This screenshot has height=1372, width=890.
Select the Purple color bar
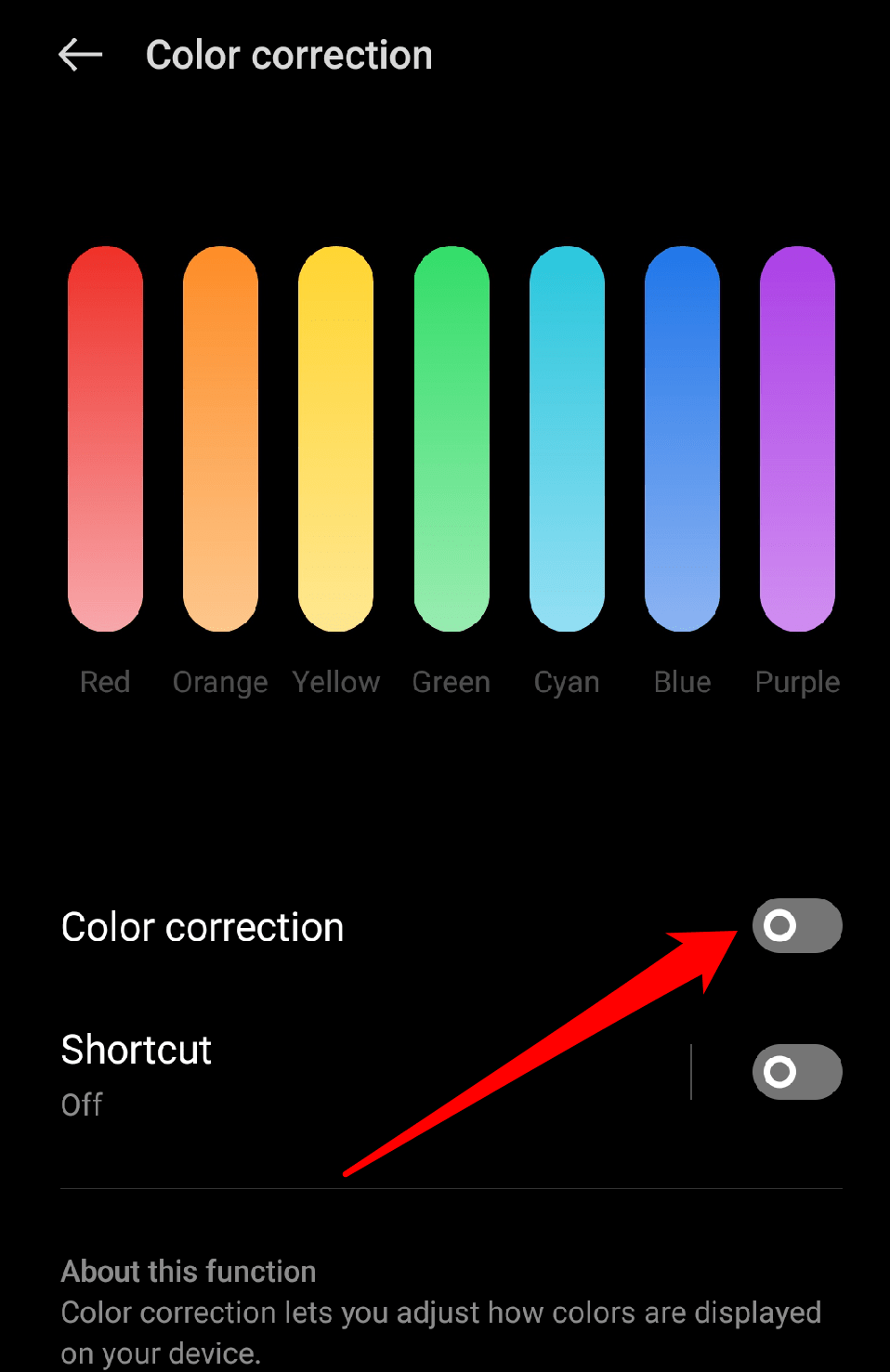[x=797, y=437]
